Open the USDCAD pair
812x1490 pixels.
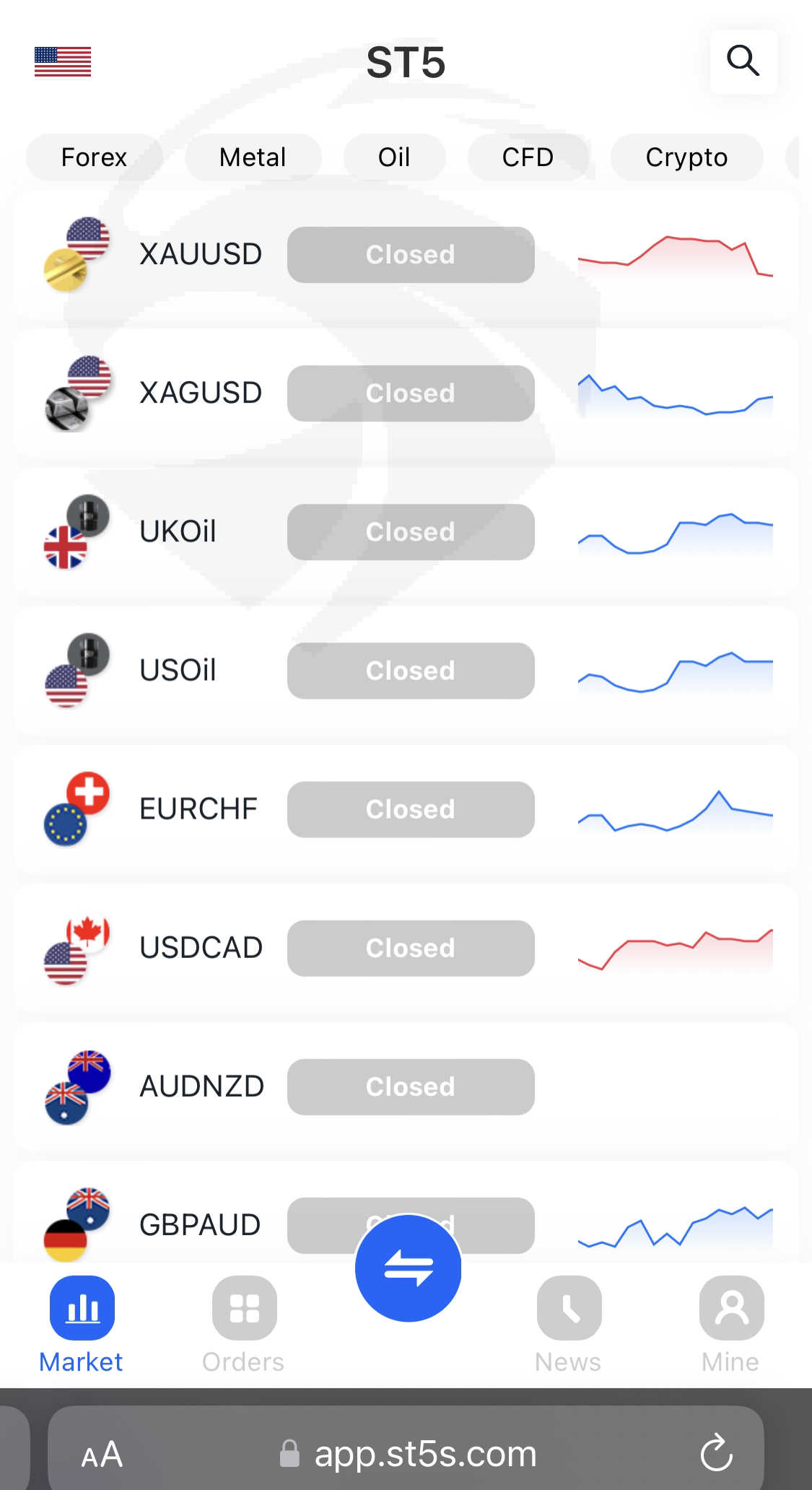tap(406, 947)
